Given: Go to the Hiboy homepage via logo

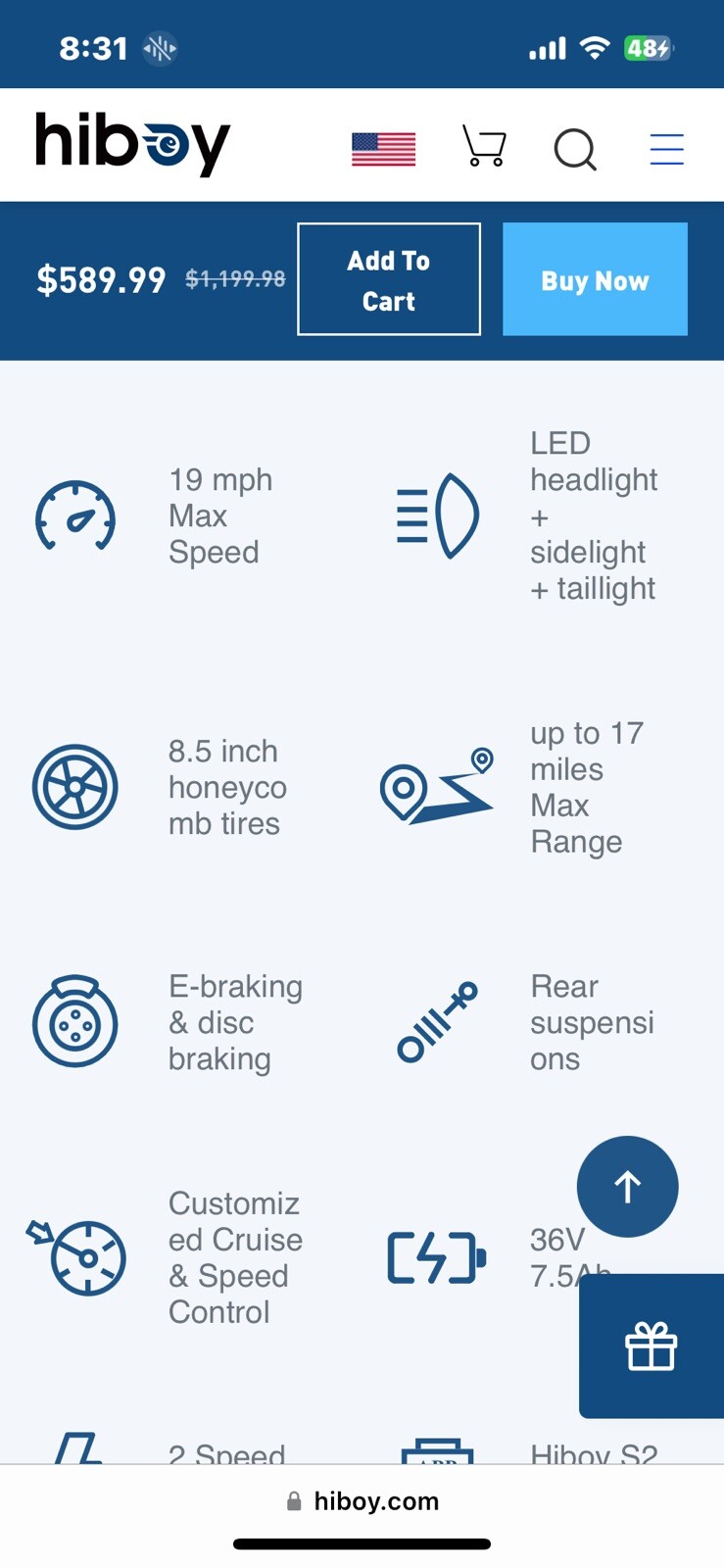Looking at the screenshot, I should tap(133, 145).
